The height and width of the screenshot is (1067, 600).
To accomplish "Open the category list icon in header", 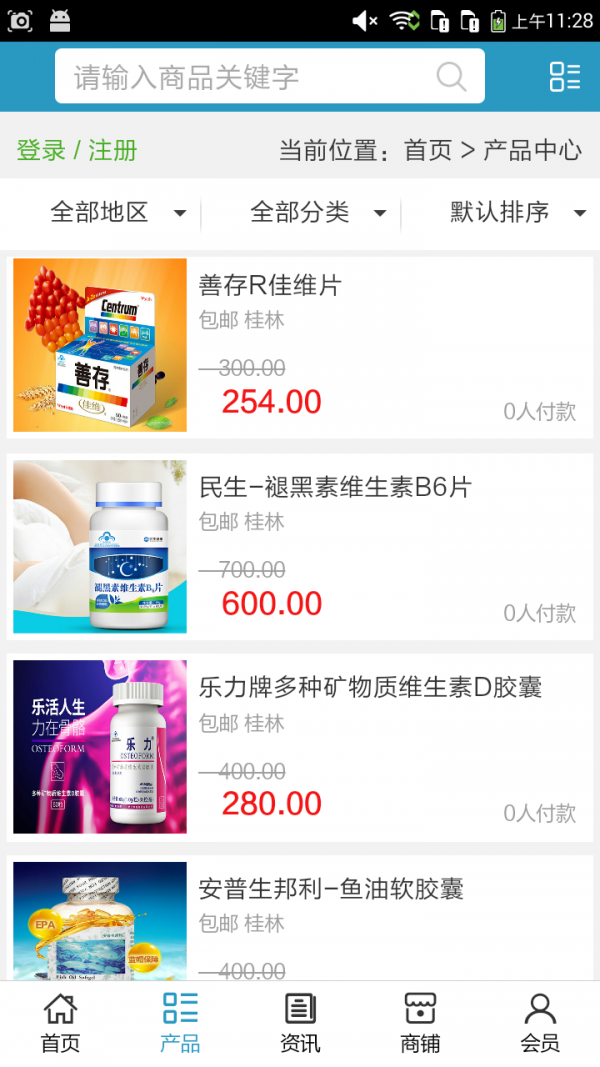I will [x=565, y=77].
